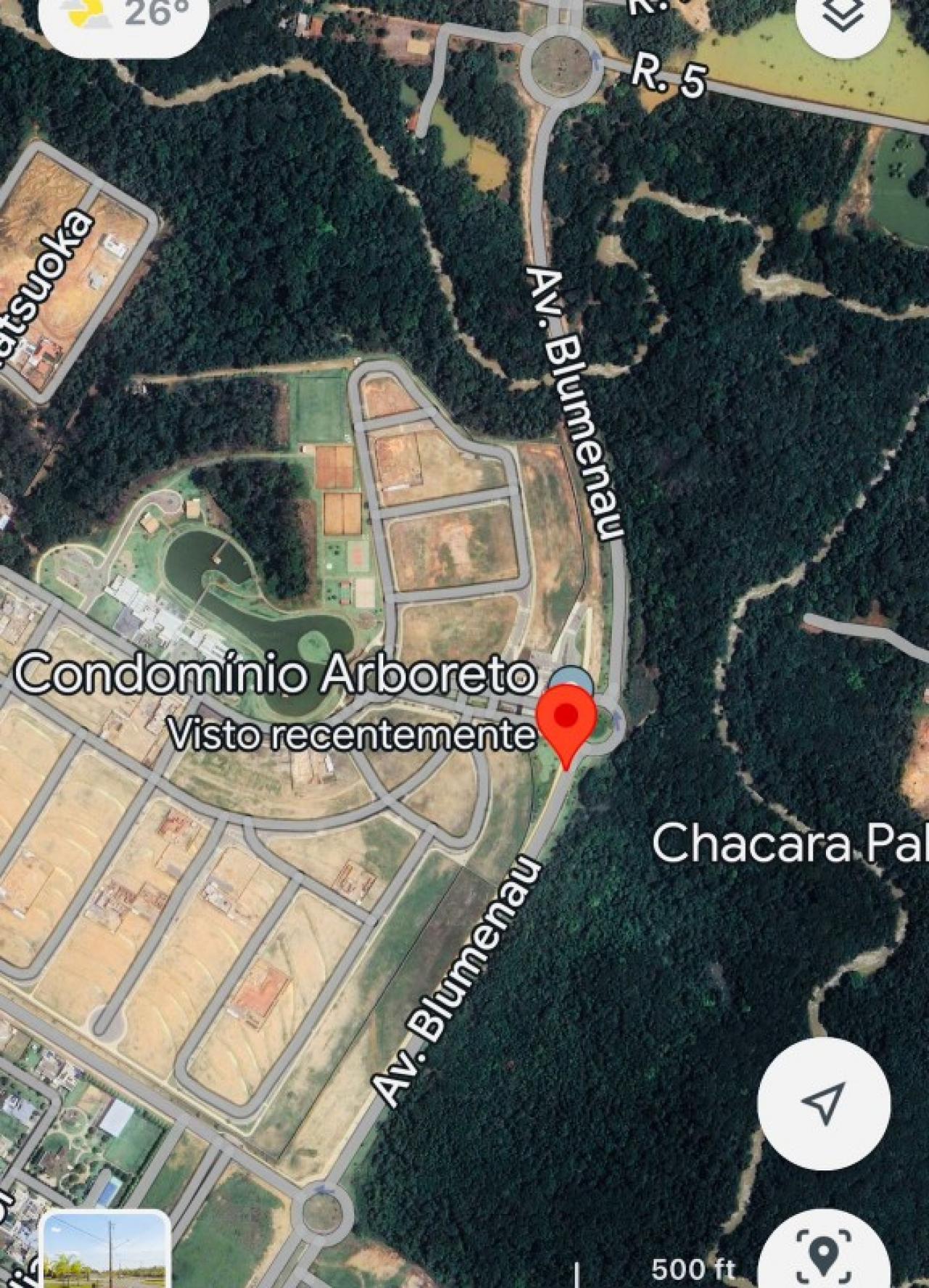Open Live View location scanner
The height and width of the screenshot is (1288, 929).
(822, 1252)
